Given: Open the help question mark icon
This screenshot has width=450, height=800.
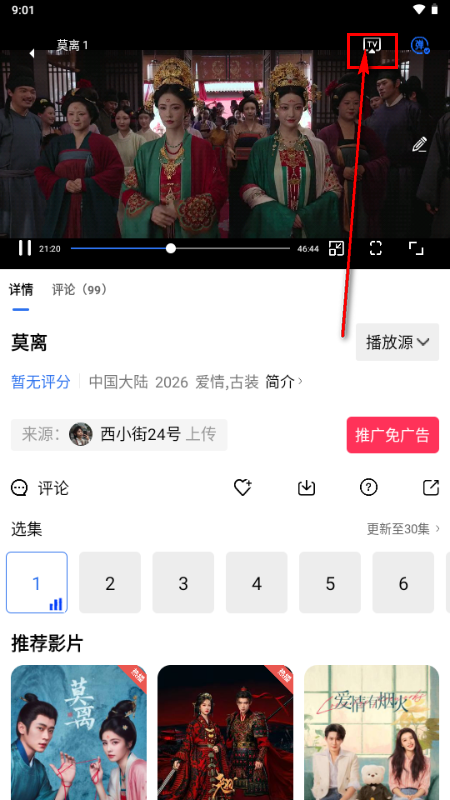Looking at the screenshot, I should [x=368, y=488].
